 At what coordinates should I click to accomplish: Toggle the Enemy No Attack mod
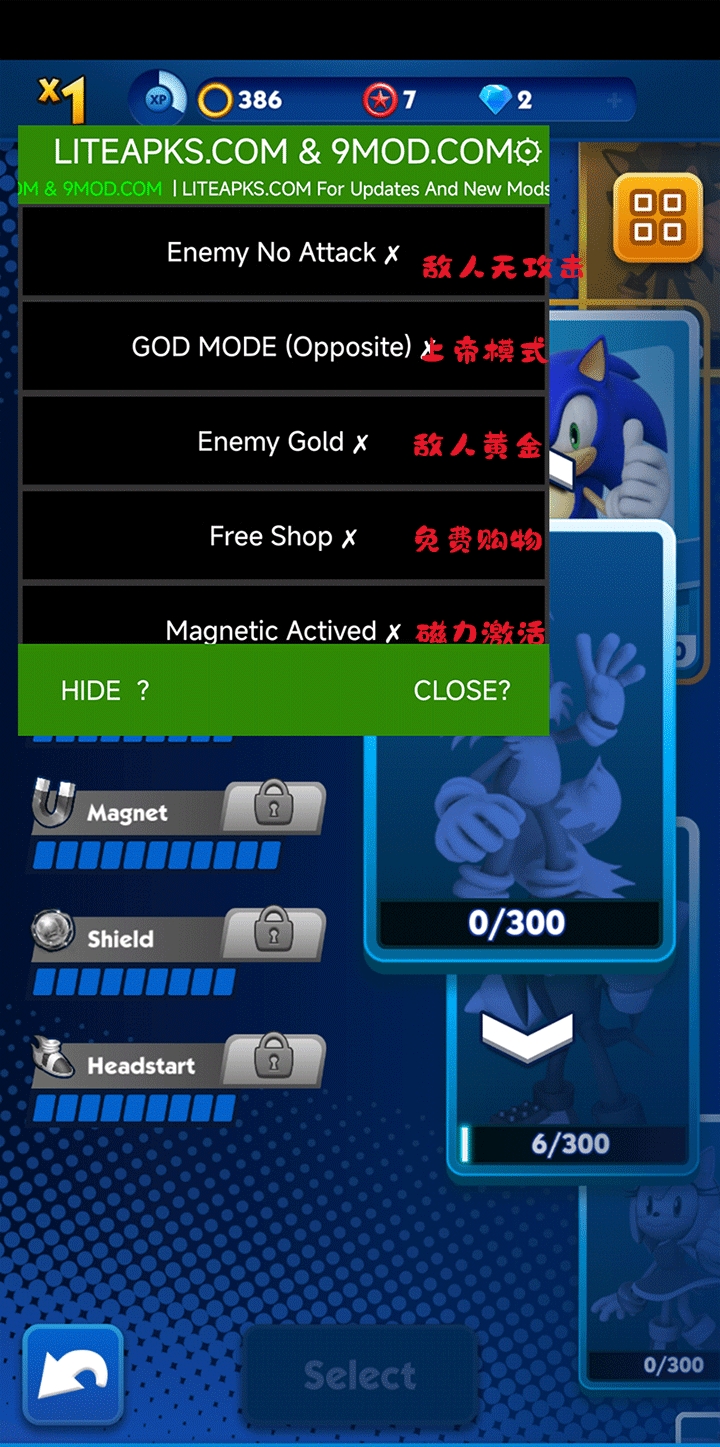coord(283,252)
